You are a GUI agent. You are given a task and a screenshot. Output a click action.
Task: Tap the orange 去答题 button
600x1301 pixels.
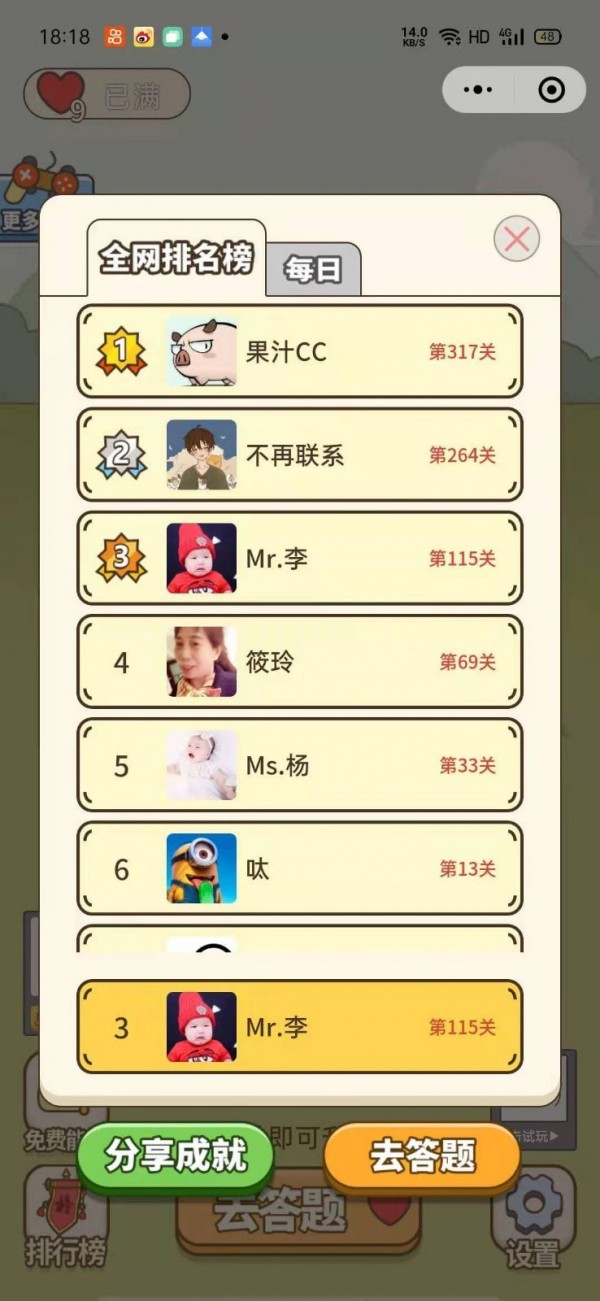click(x=422, y=1157)
